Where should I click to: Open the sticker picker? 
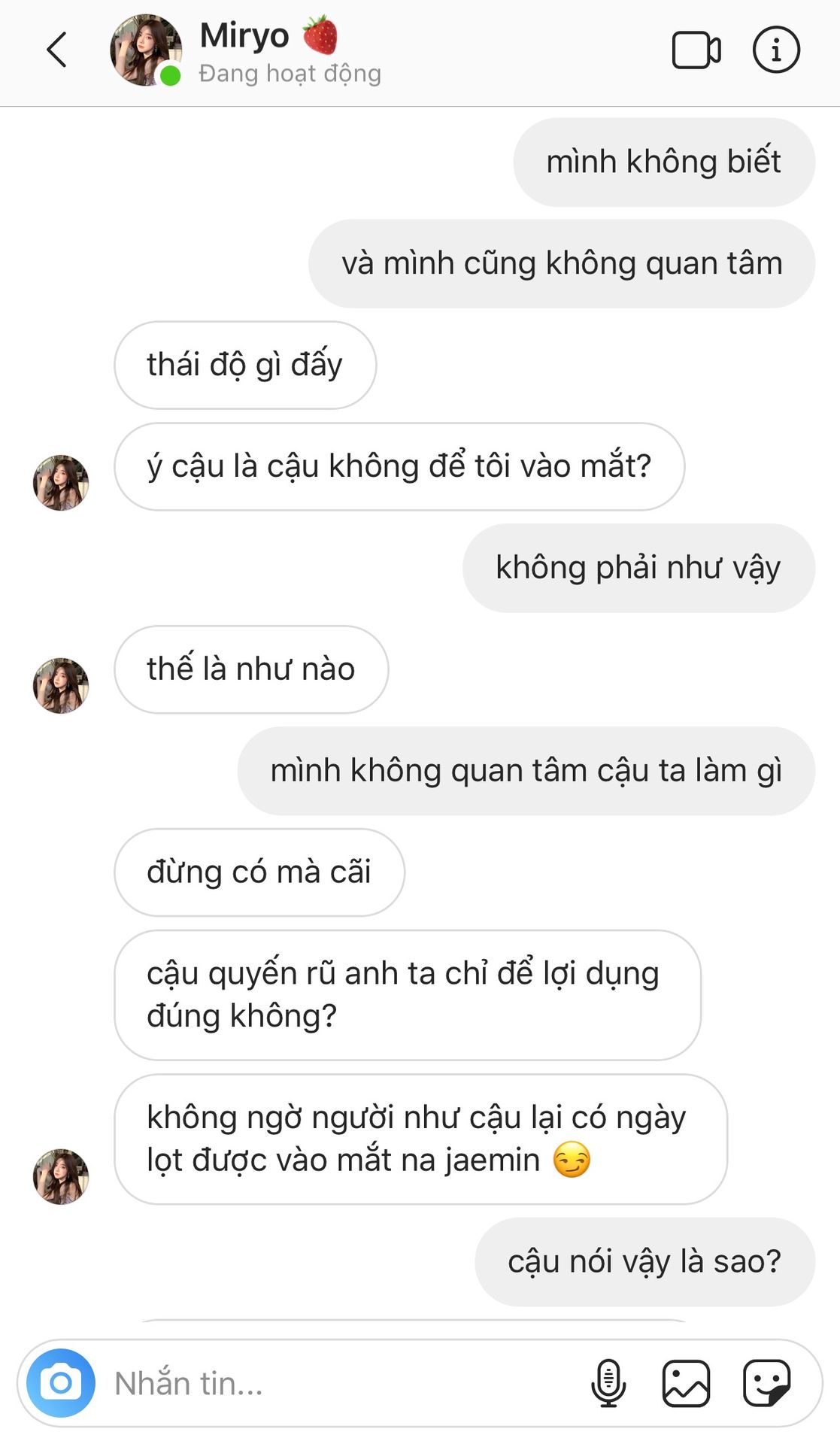tap(766, 1382)
